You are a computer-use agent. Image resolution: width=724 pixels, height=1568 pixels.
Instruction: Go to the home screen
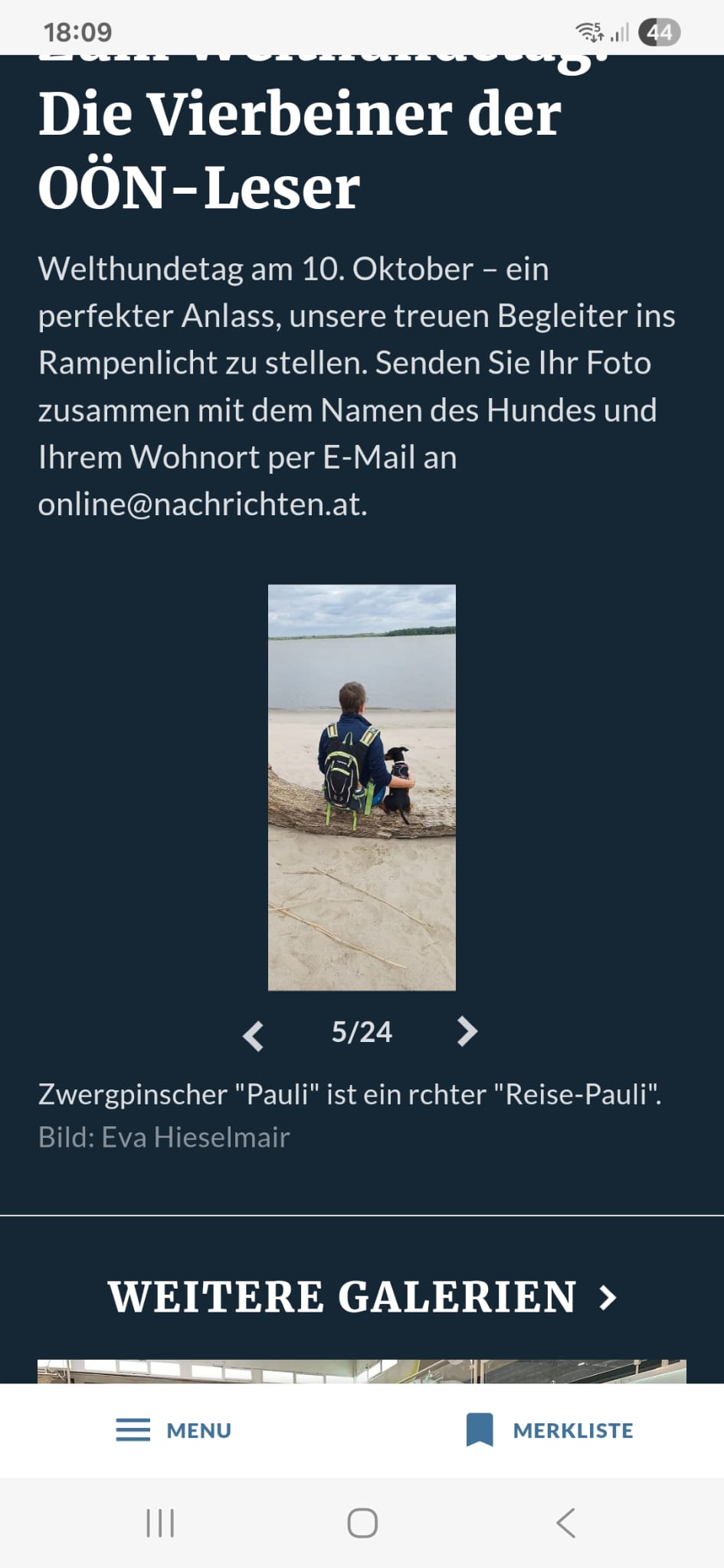click(x=362, y=1523)
